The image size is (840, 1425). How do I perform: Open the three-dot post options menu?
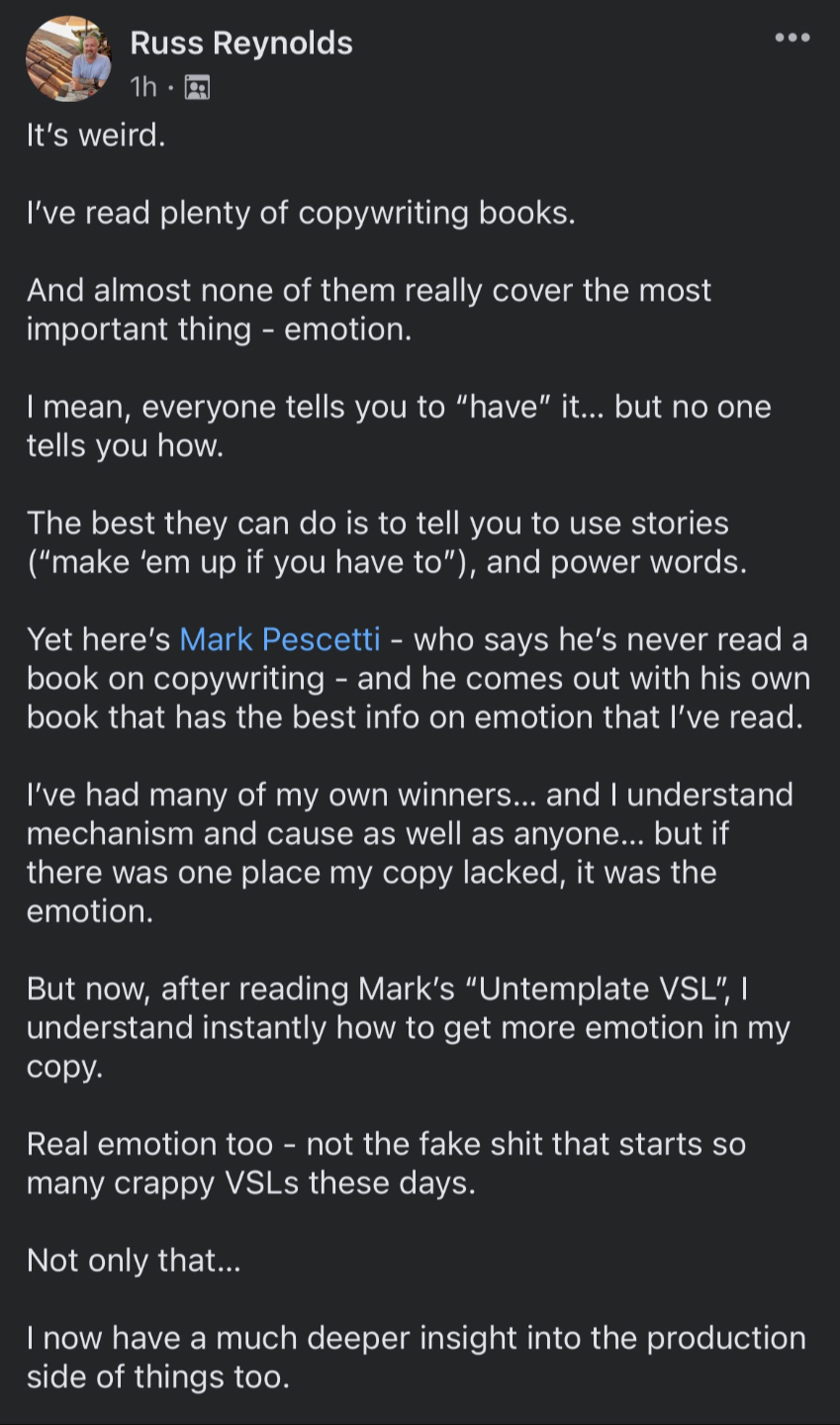point(793,38)
